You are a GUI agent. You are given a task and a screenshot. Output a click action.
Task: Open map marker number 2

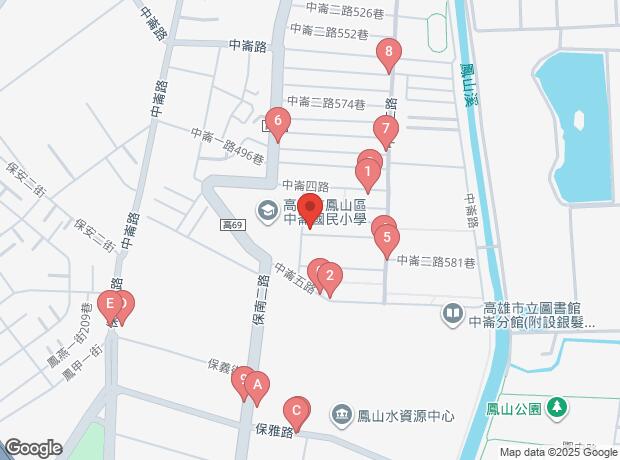pos(330,276)
